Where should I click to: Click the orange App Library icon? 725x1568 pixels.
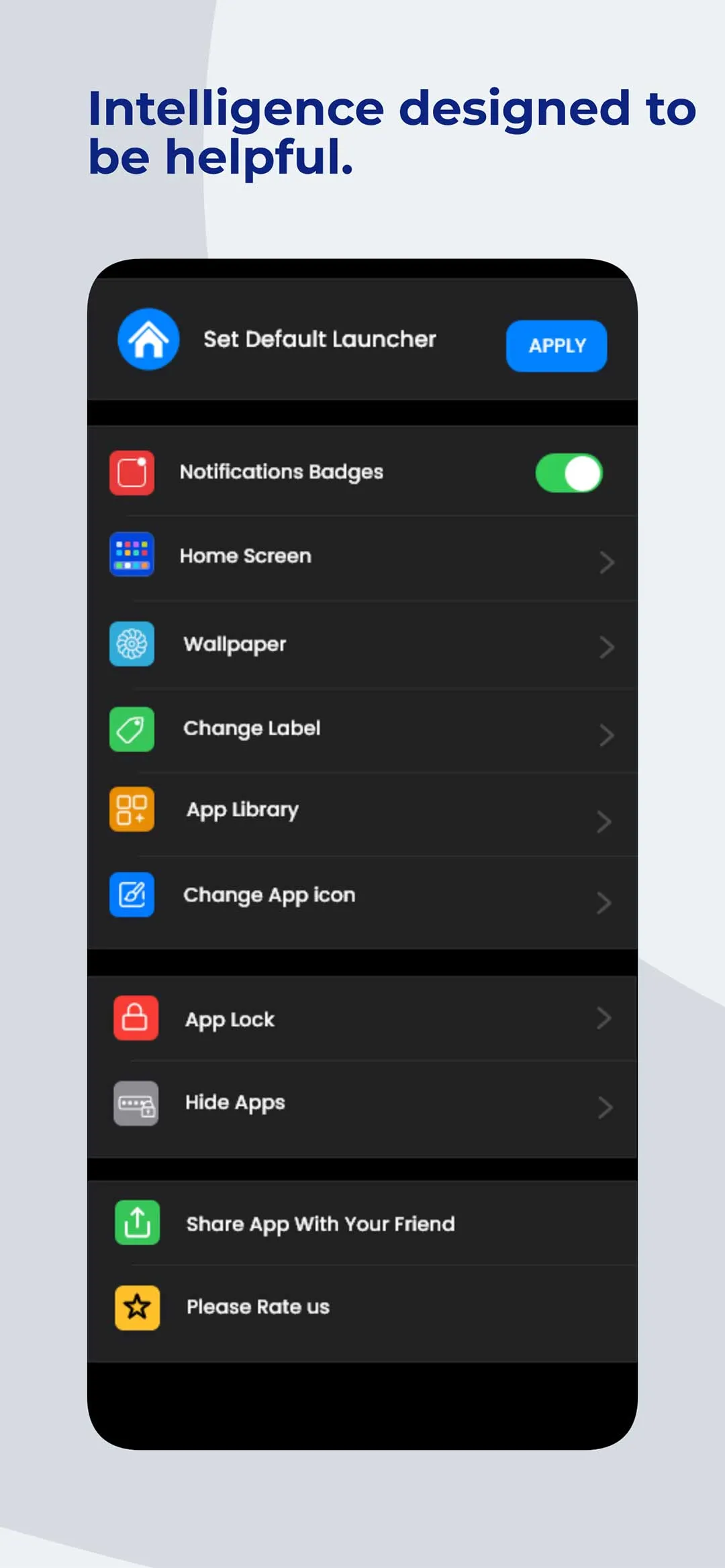(131, 811)
